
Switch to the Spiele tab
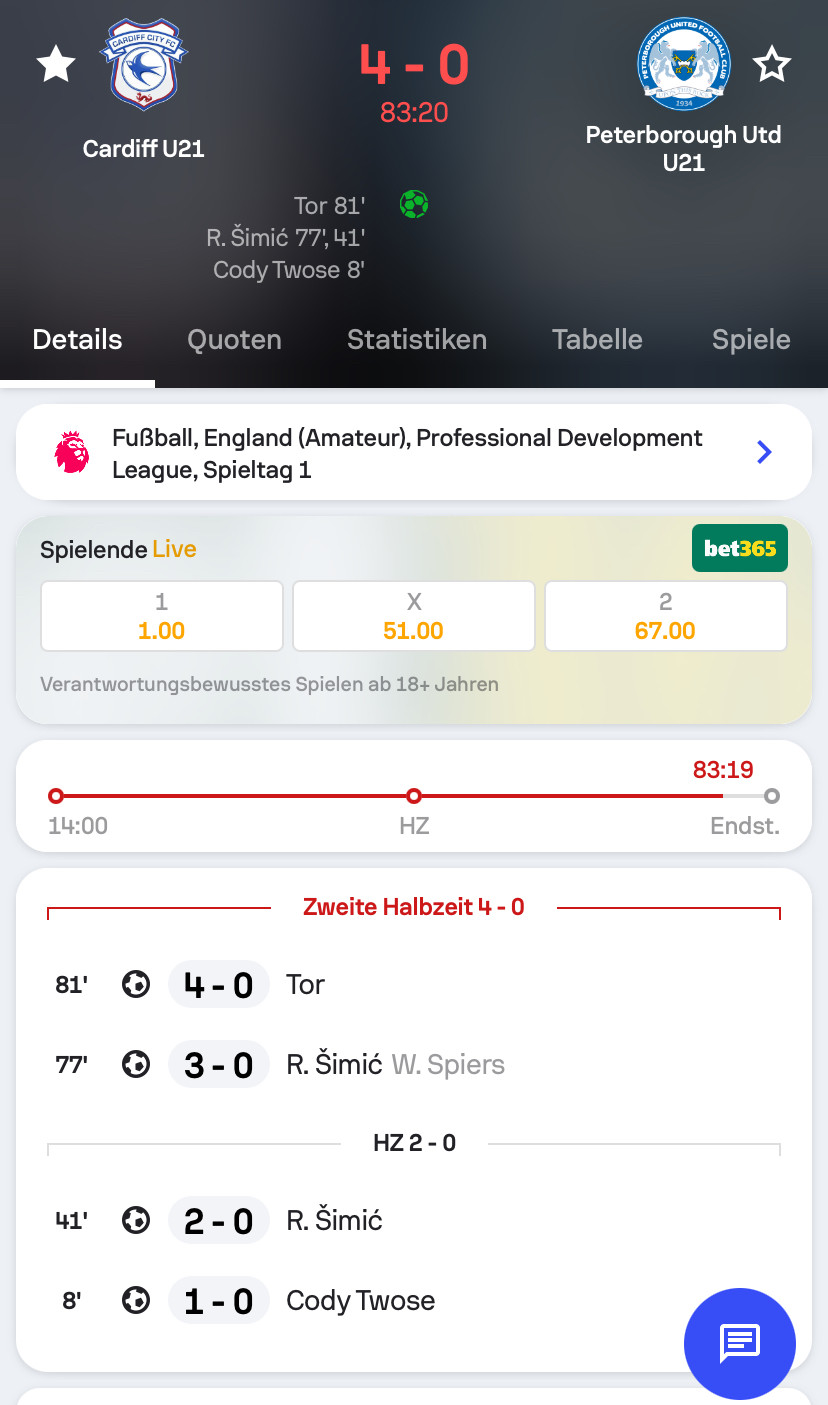click(751, 340)
